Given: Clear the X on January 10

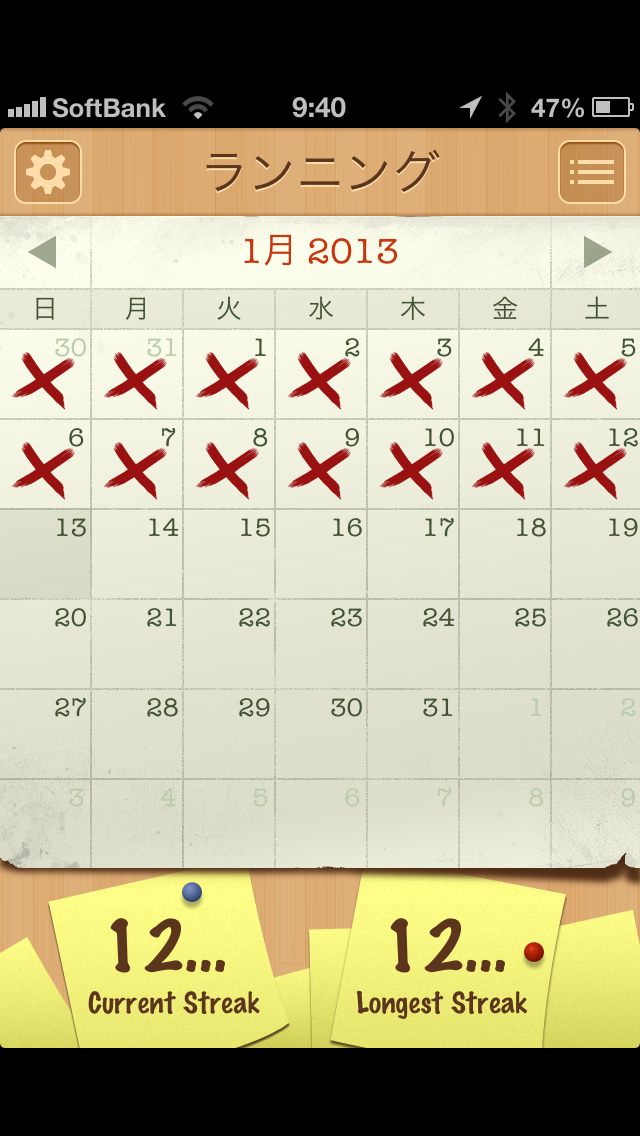Looking at the screenshot, I should [x=413, y=464].
